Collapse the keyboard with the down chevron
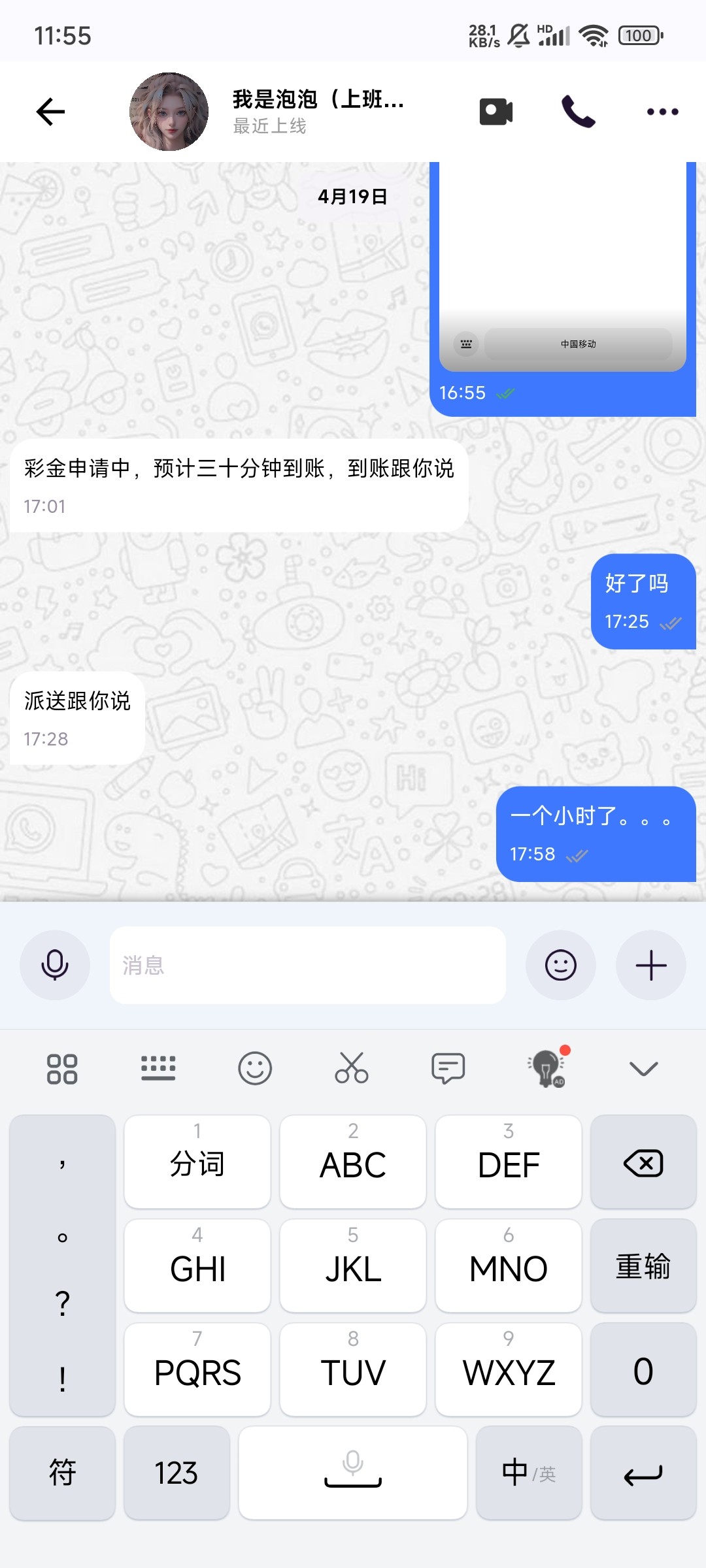 pos(643,1069)
